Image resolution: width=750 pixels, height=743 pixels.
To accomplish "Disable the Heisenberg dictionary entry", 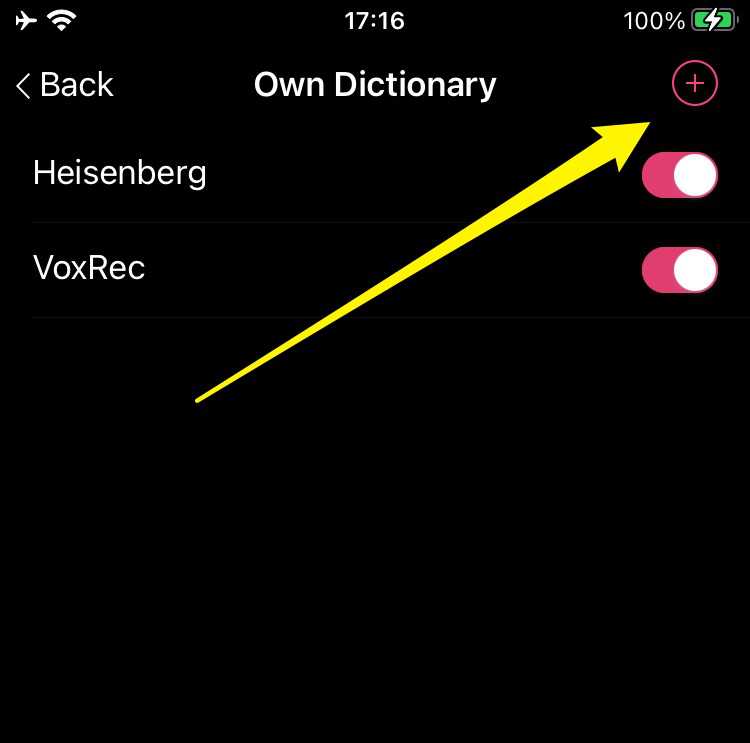I will 679,176.
